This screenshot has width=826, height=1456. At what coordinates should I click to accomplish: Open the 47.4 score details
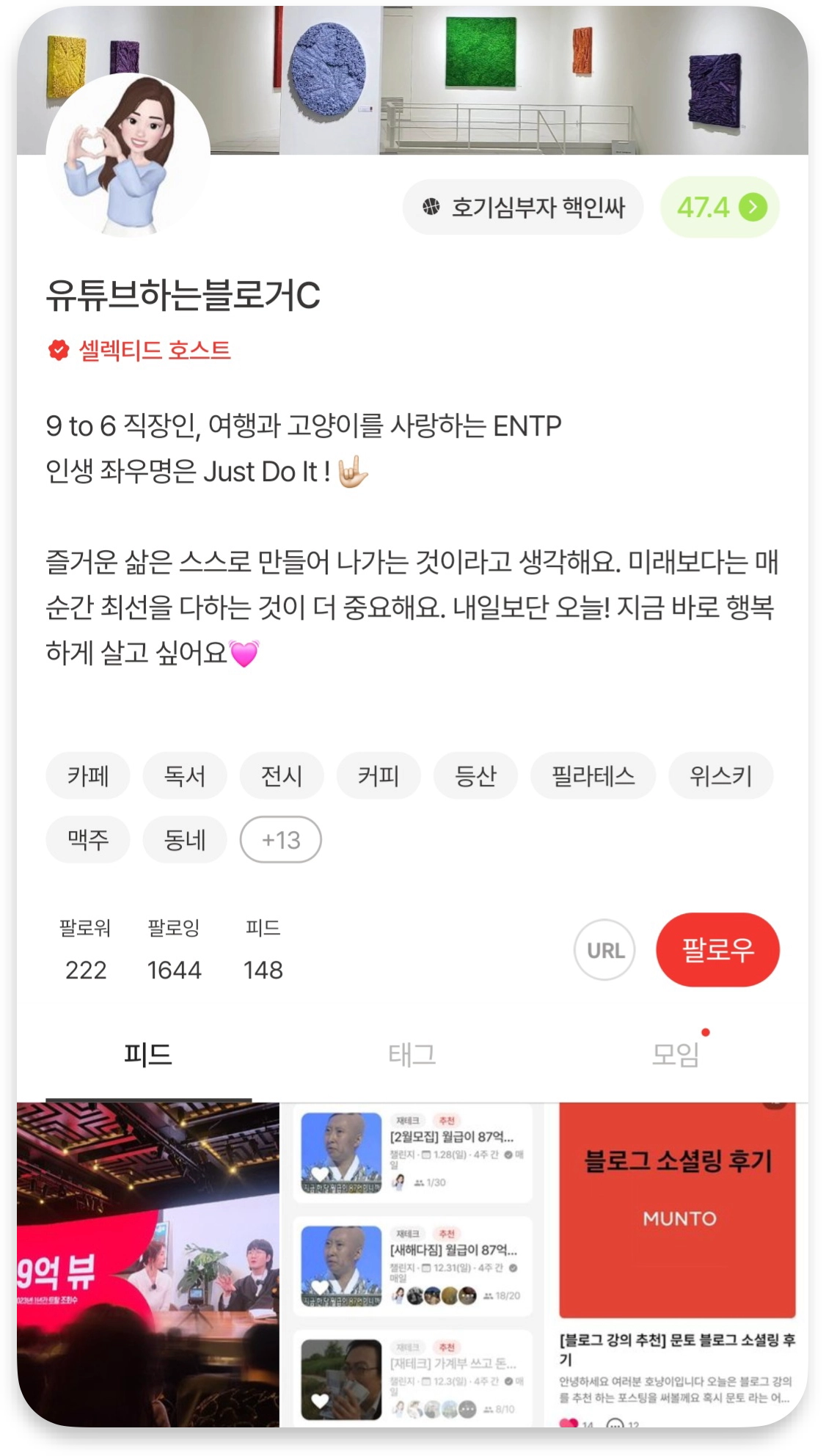(720, 208)
